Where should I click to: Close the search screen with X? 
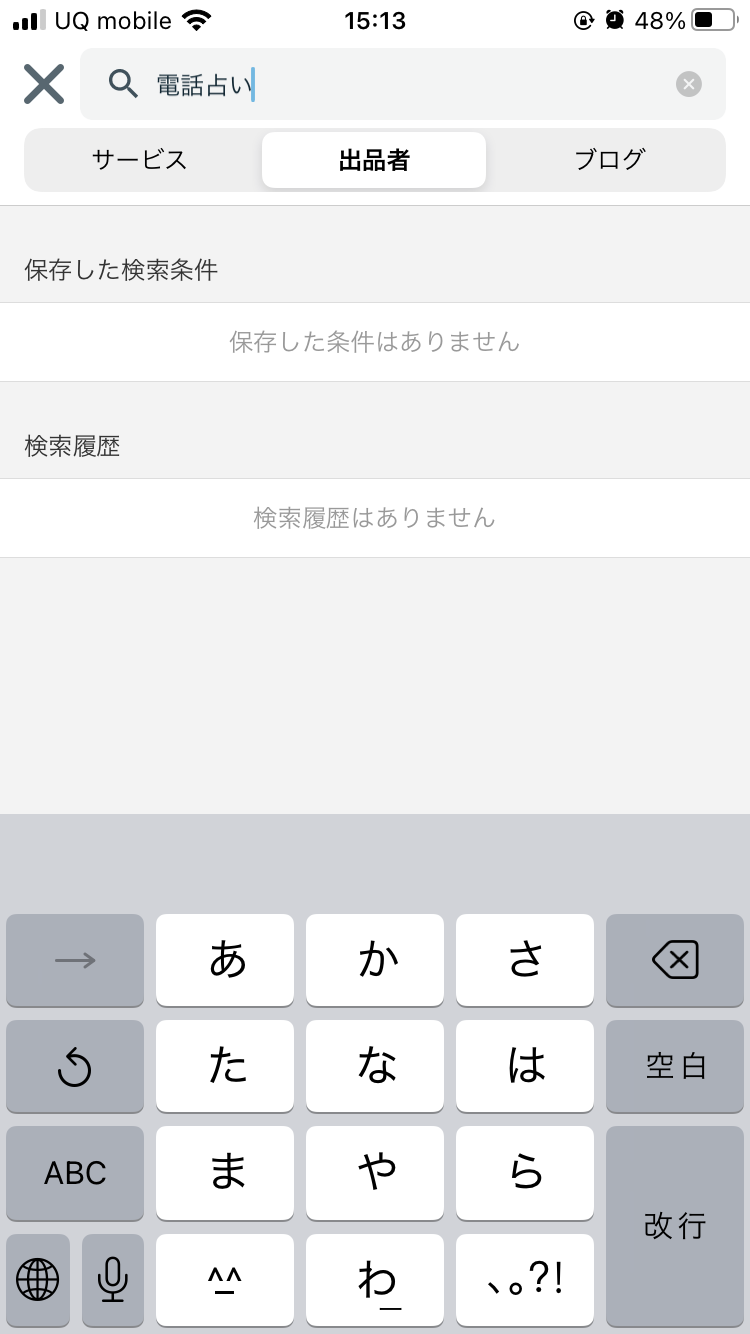(x=44, y=84)
